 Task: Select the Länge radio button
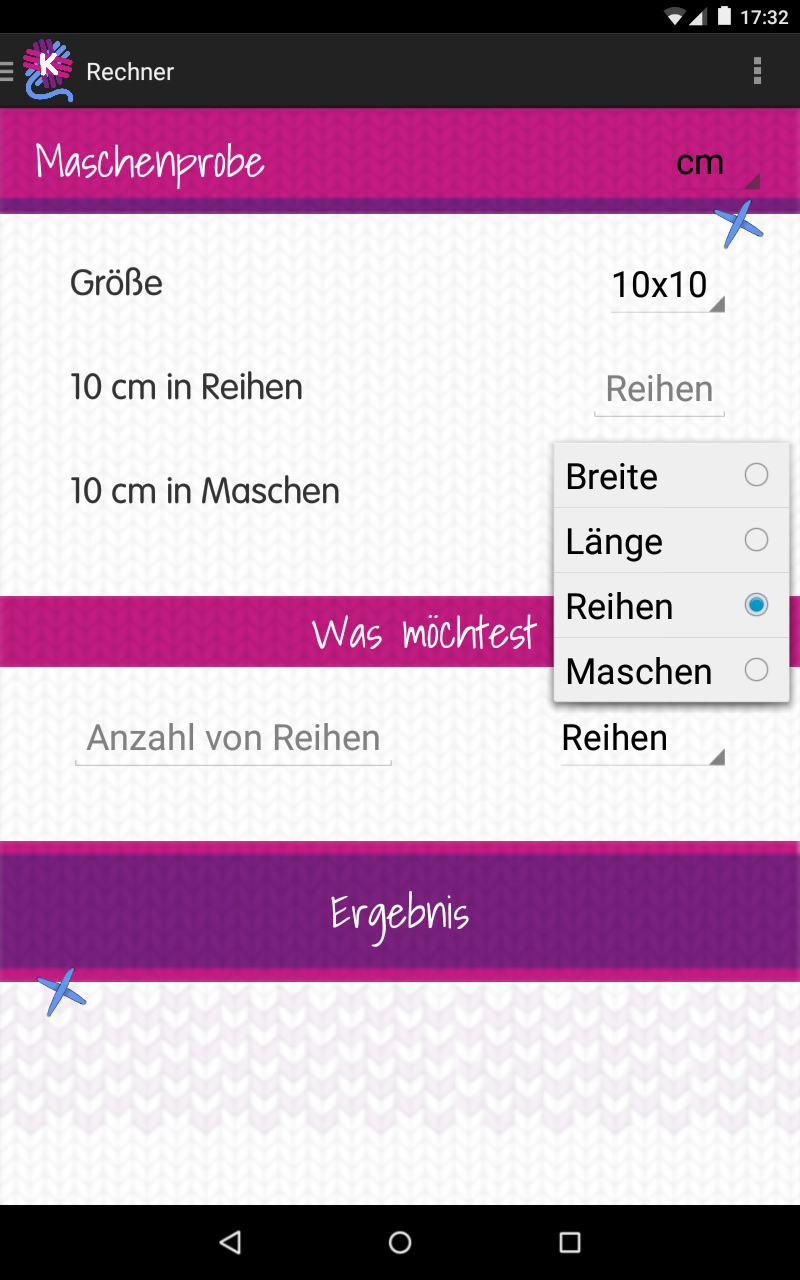757,540
